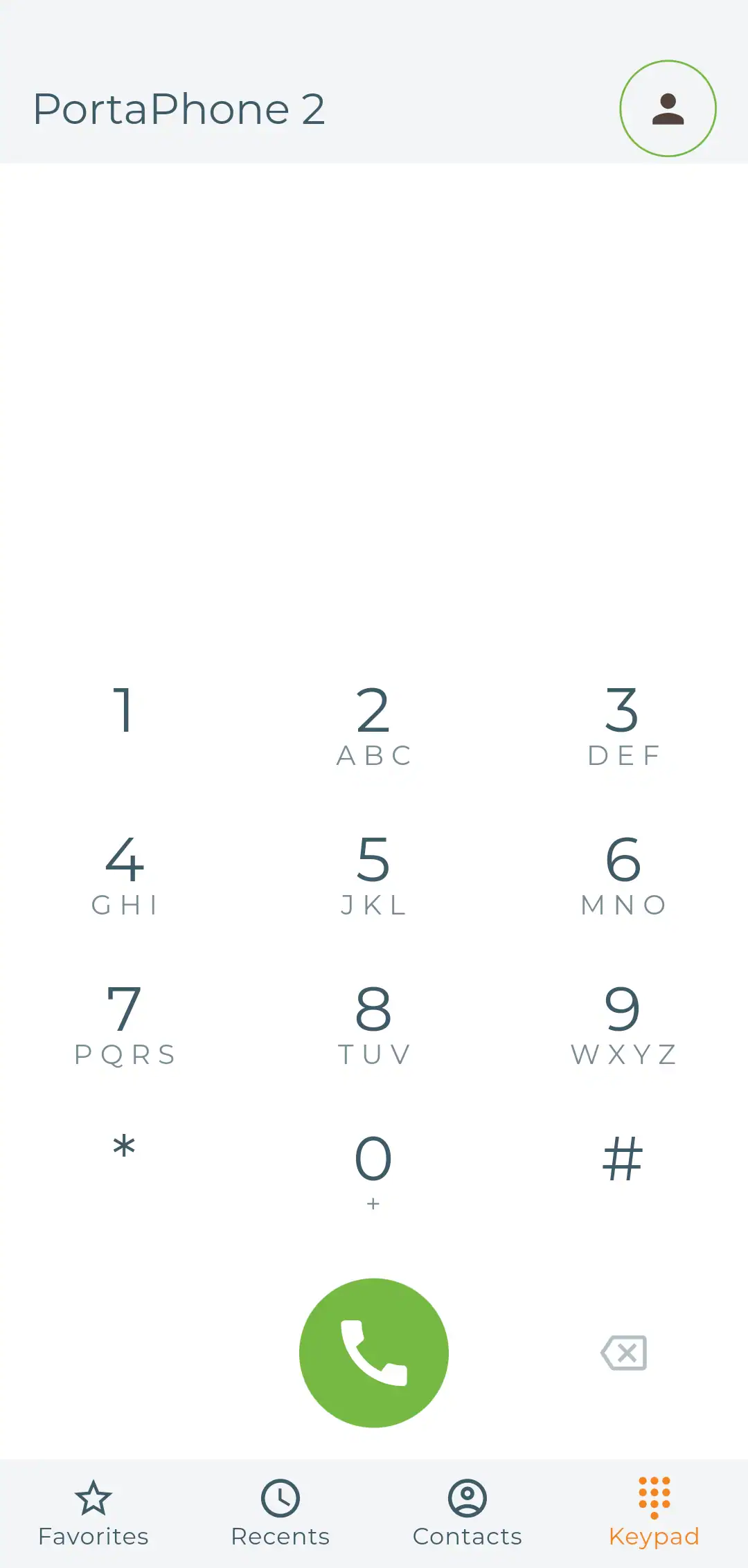Go to the Contacts tab

click(467, 1514)
